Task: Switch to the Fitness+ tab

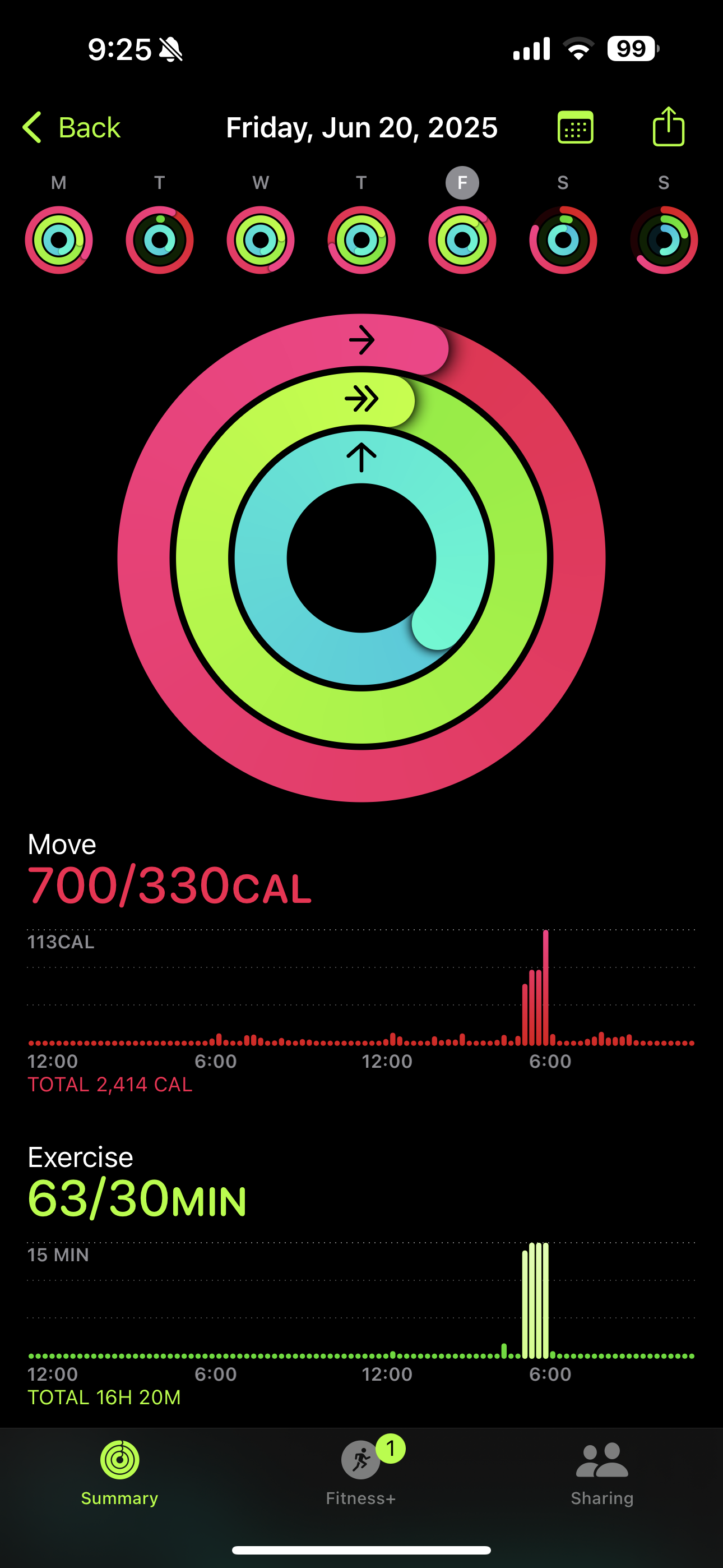Action: pyautogui.click(x=360, y=1485)
